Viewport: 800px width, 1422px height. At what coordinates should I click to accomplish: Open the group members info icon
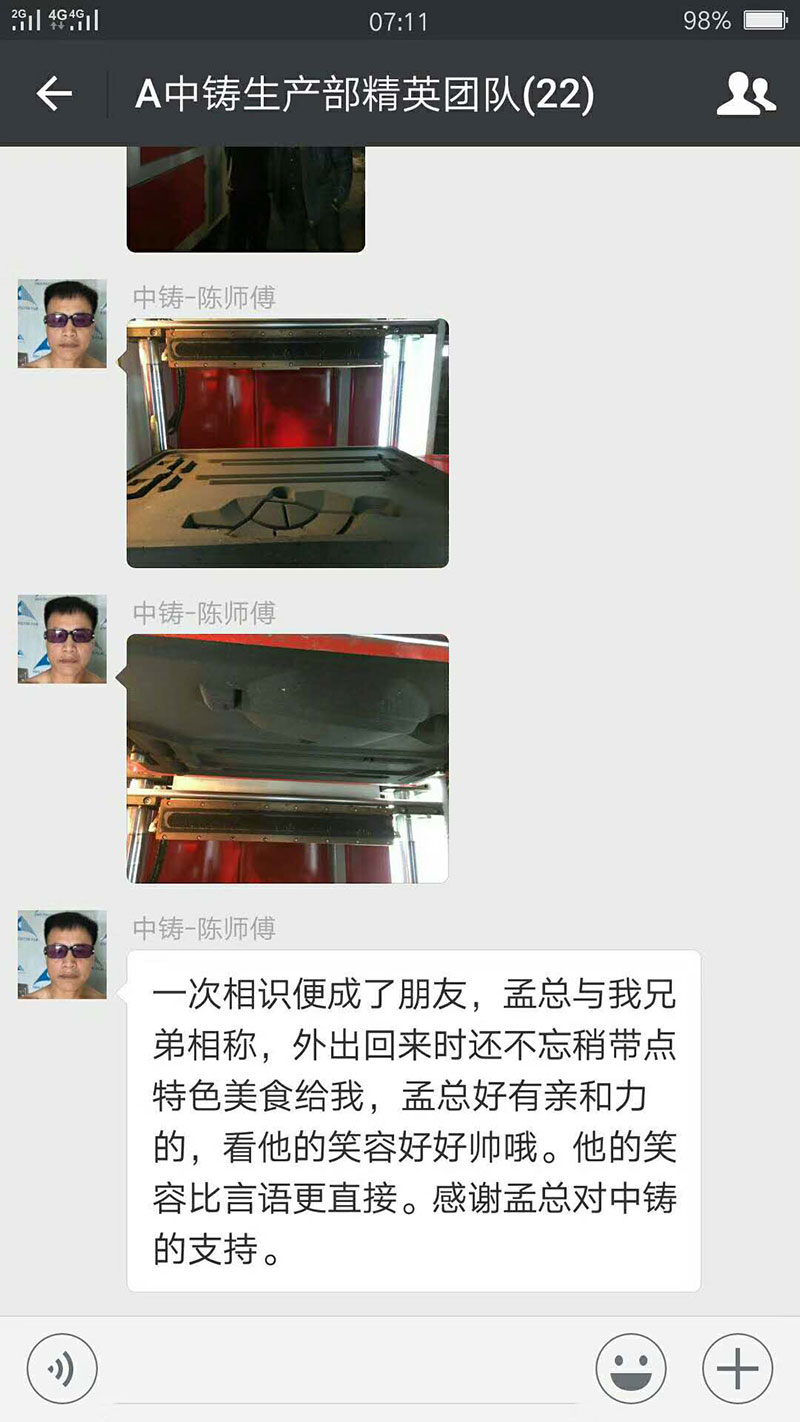click(746, 94)
